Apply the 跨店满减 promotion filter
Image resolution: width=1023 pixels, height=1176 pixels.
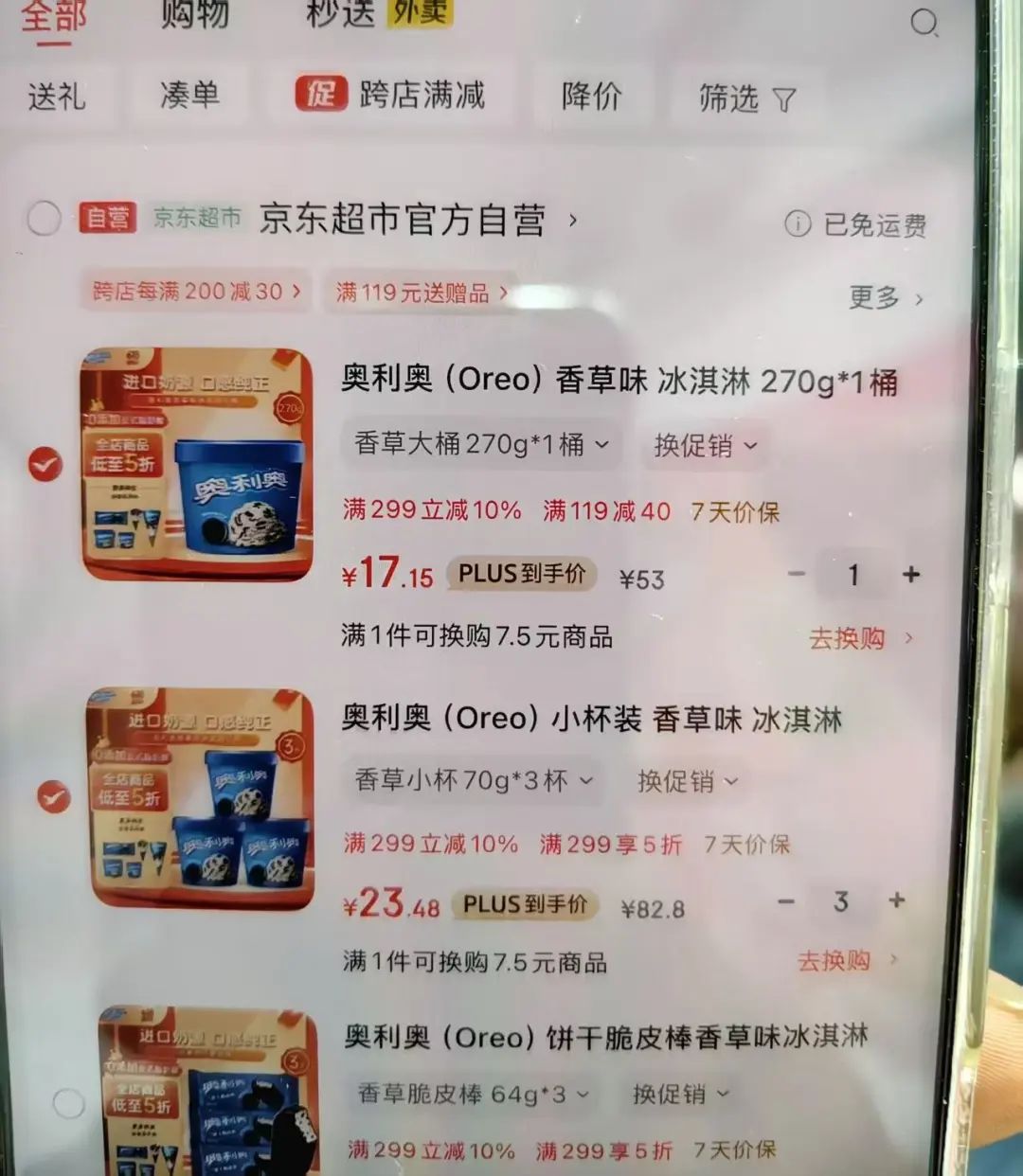(x=391, y=95)
